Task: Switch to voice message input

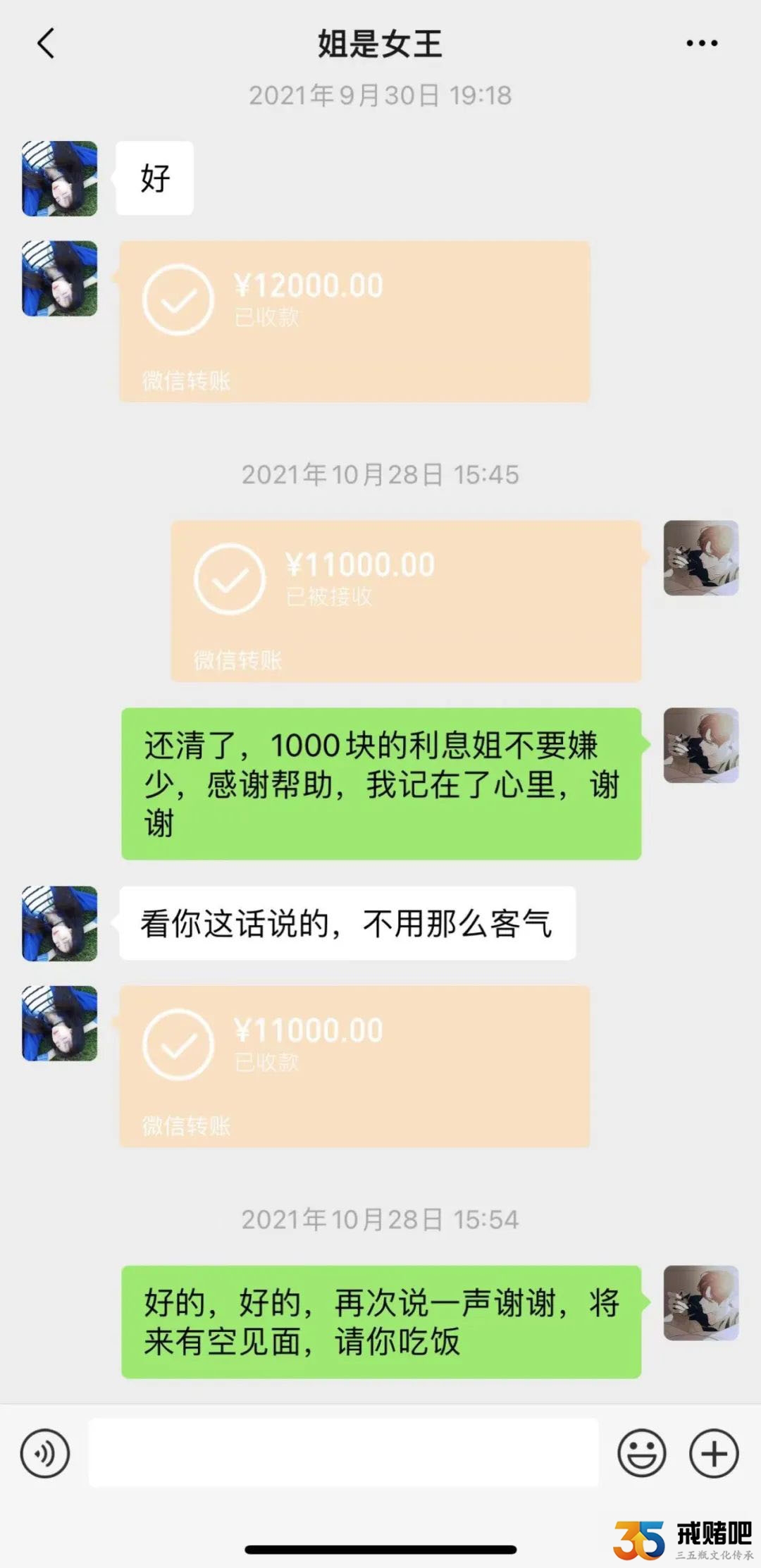Action: coord(45,1453)
